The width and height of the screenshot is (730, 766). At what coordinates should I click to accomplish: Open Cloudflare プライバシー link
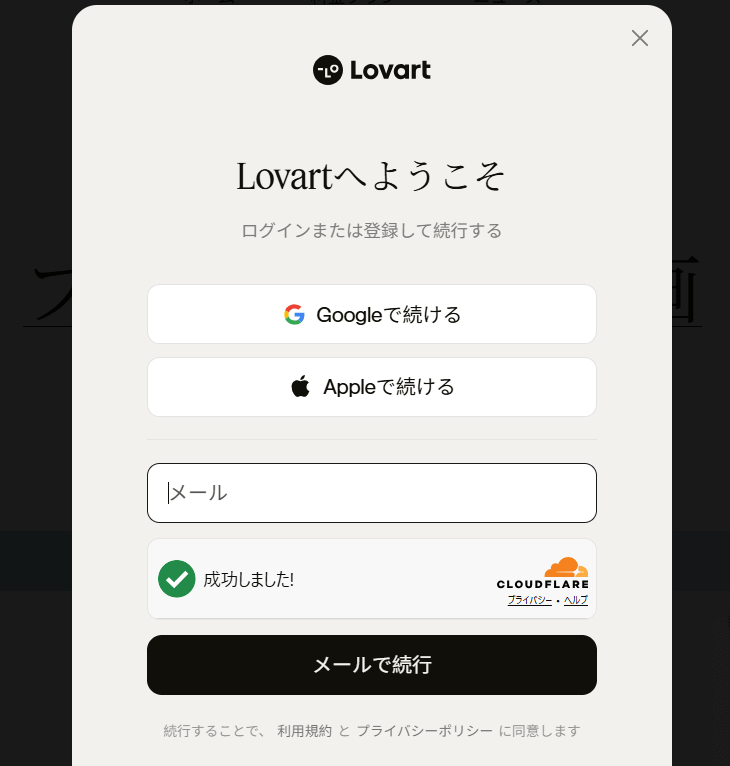click(529, 600)
